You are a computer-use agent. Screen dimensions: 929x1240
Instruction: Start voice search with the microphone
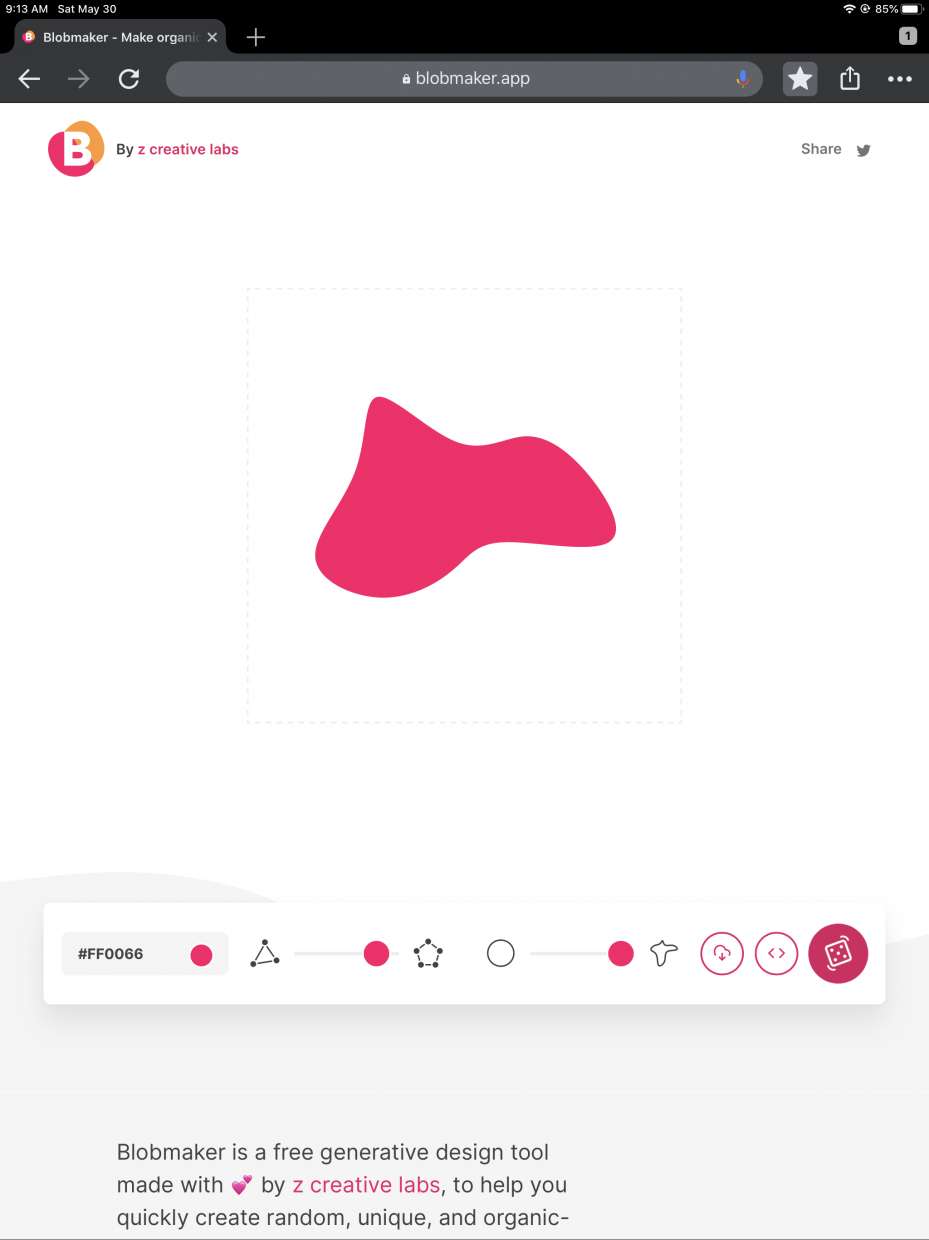(x=742, y=79)
